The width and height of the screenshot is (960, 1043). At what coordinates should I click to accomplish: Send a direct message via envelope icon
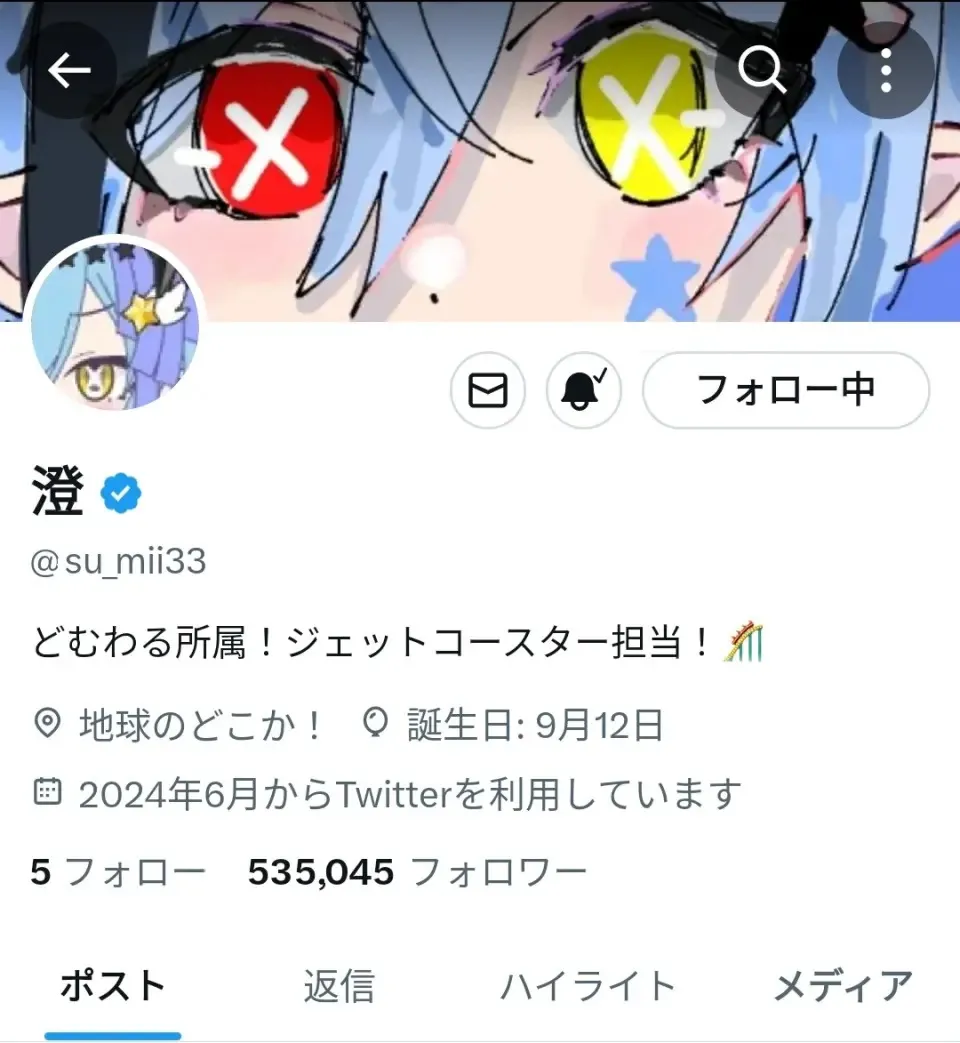(x=488, y=390)
